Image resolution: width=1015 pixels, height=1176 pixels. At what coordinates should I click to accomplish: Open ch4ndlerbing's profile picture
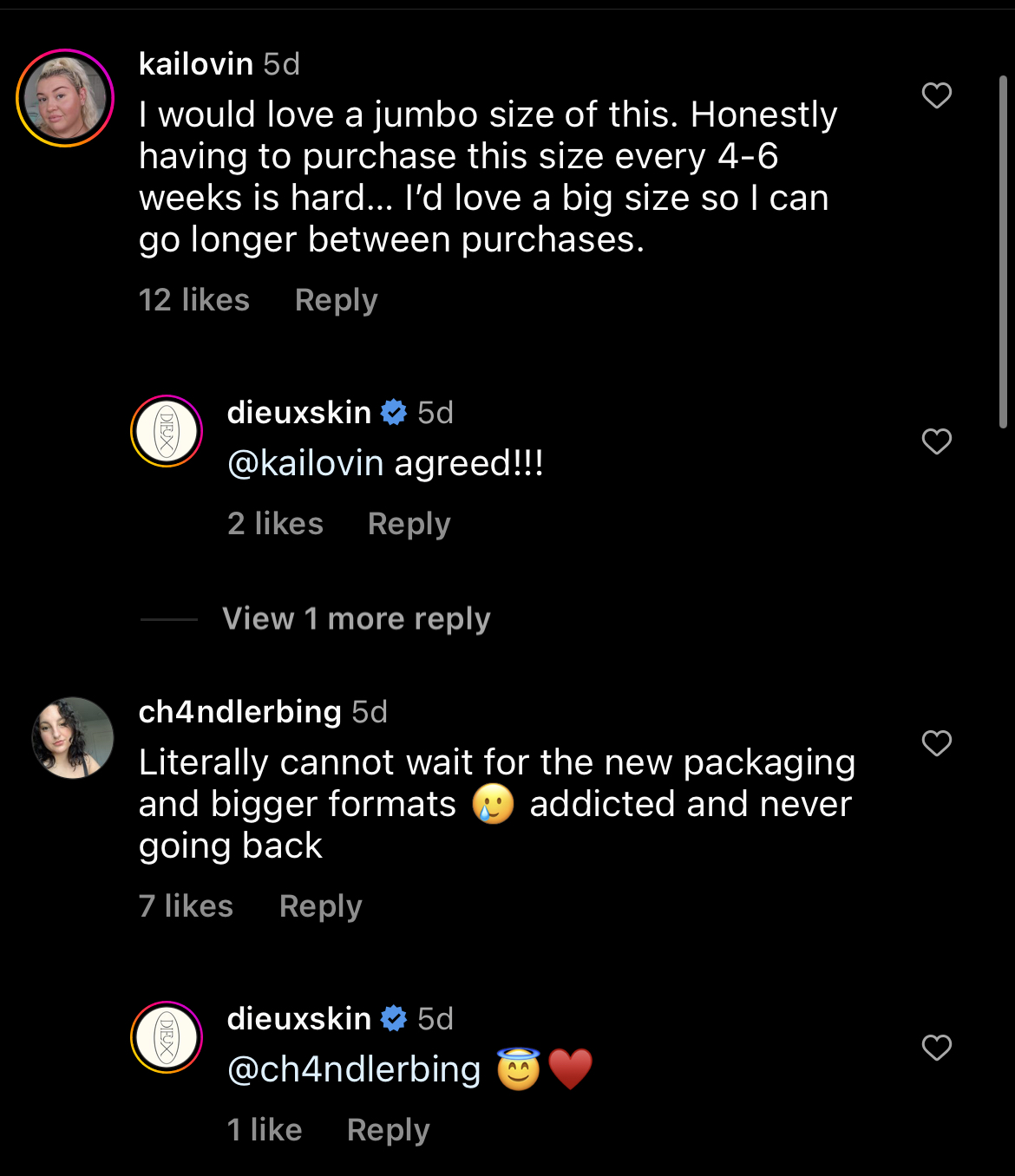[73, 738]
